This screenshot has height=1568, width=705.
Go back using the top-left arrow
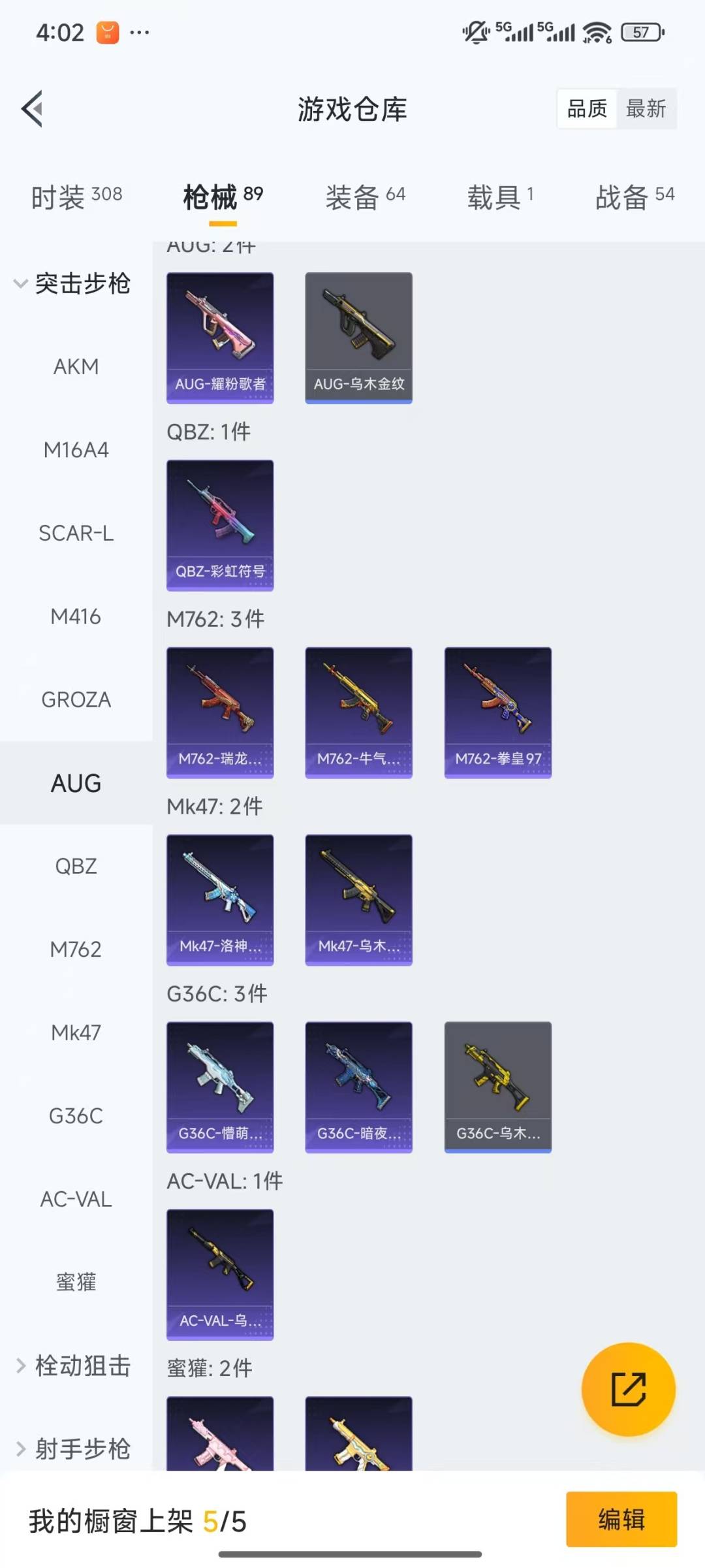[33, 108]
